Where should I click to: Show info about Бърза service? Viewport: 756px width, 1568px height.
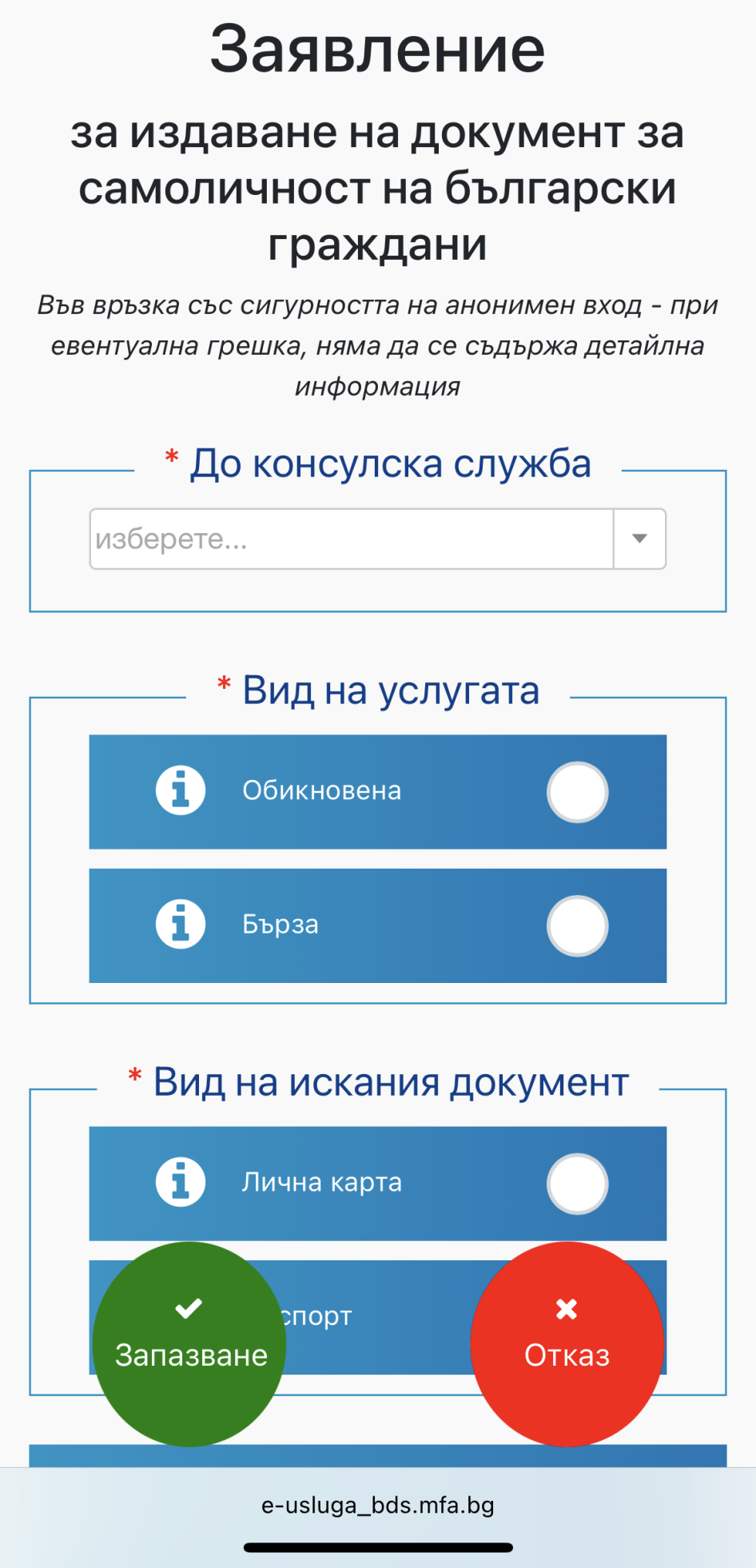pyautogui.click(x=181, y=925)
